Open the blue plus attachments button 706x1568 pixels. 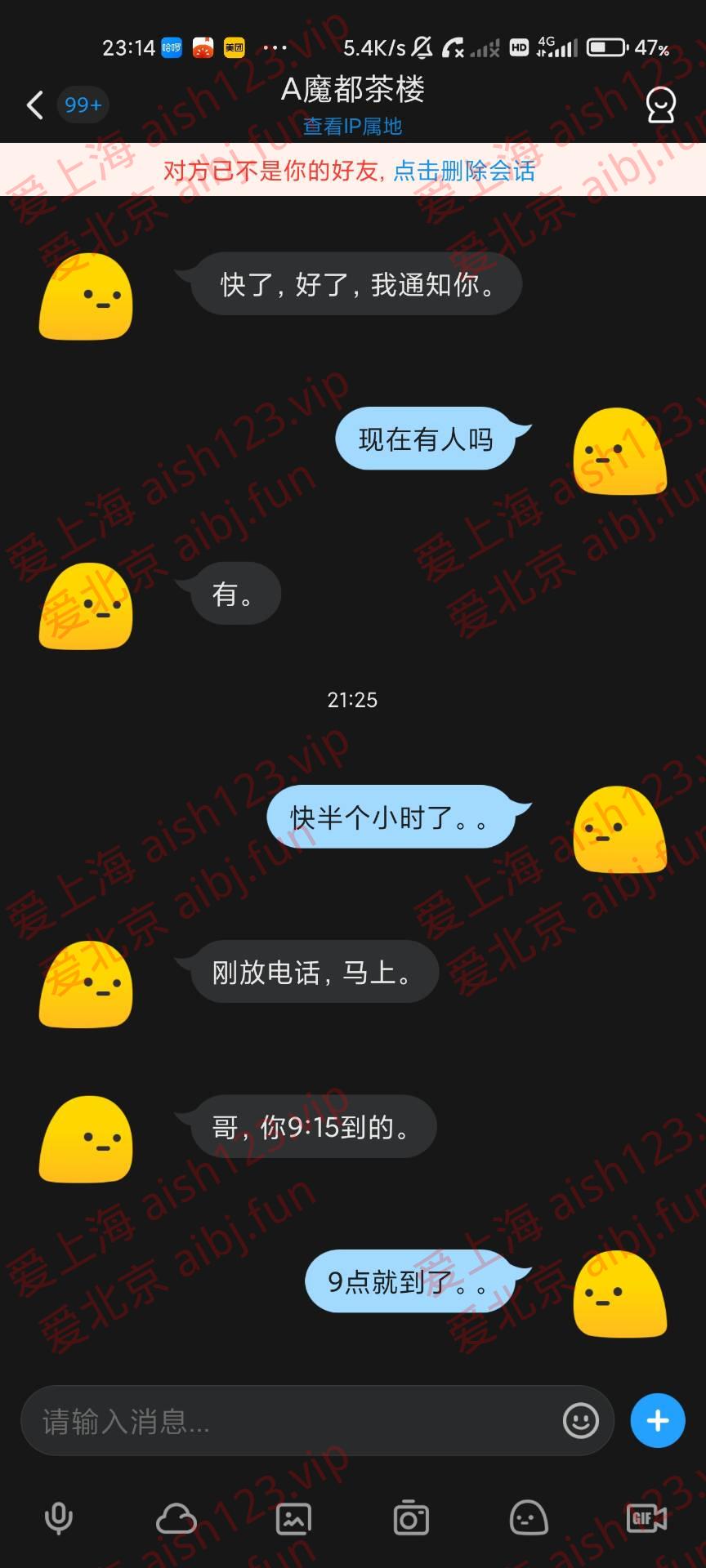point(657,1421)
